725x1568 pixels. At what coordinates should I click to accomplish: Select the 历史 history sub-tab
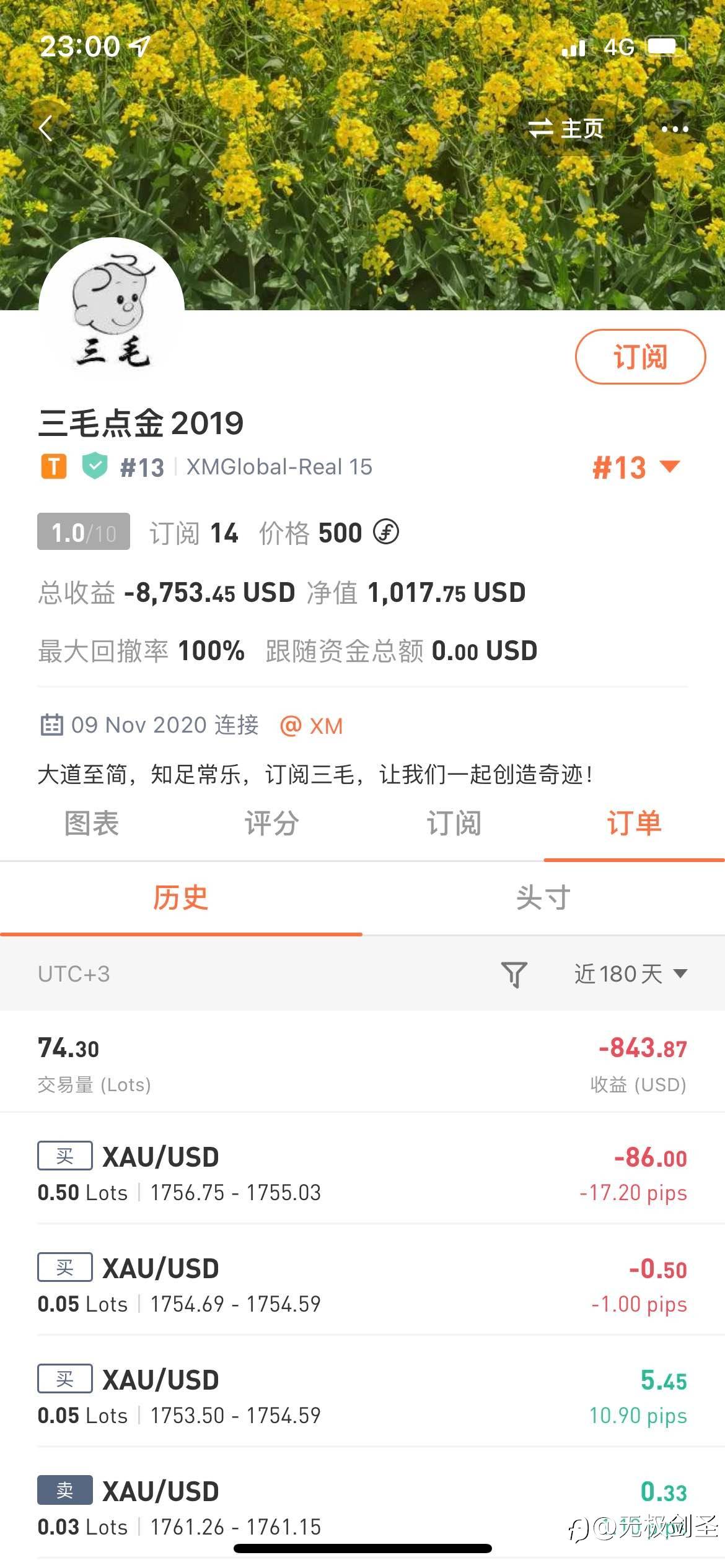pyautogui.click(x=180, y=898)
